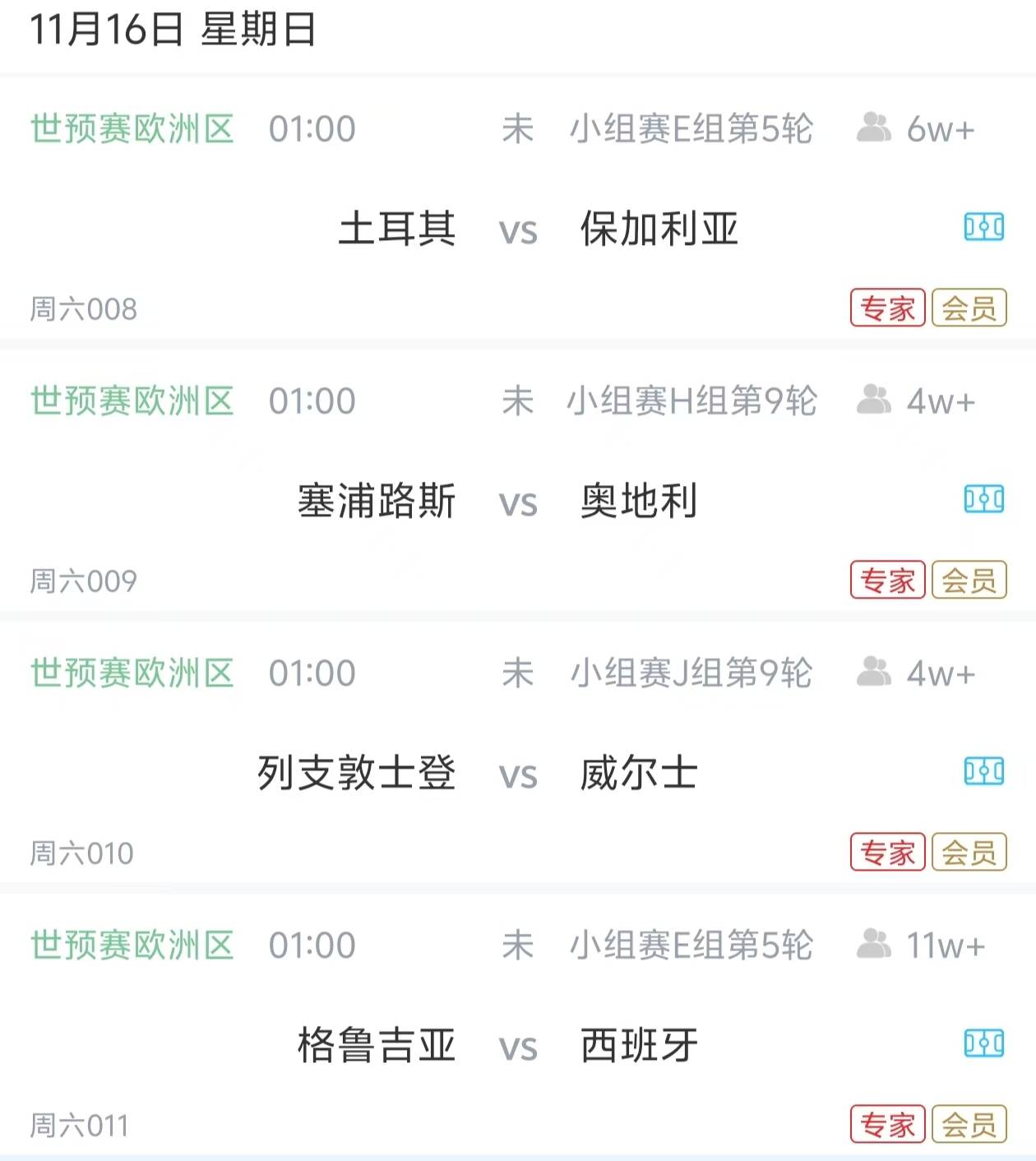The image size is (1036, 1161).
Task: Check the 会员 tag on match 周六011
Action: pyautogui.click(x=969, y=1124)
